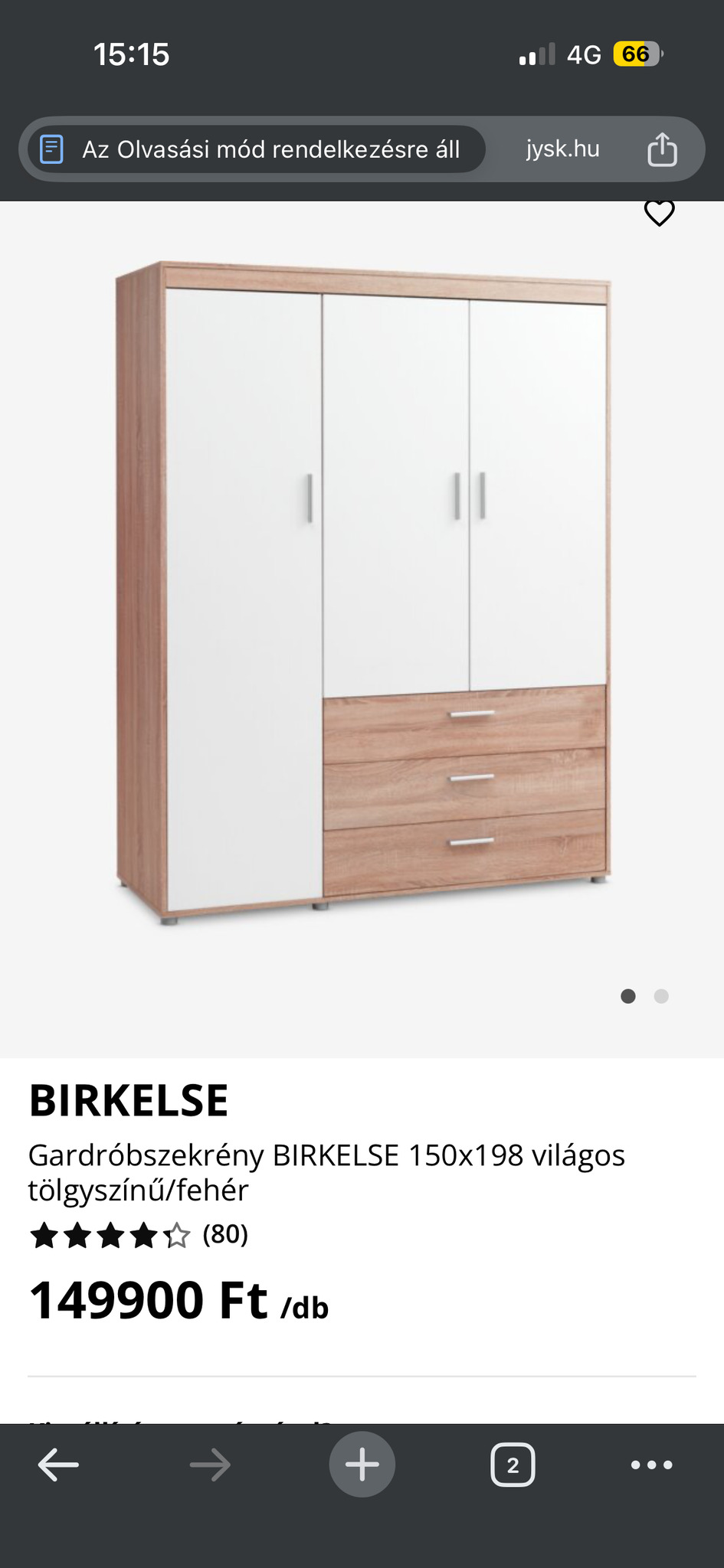The image size is (724, 1568).
Task: Add BIRKELSE wardrobe to favorites
Action: [659, 213]
